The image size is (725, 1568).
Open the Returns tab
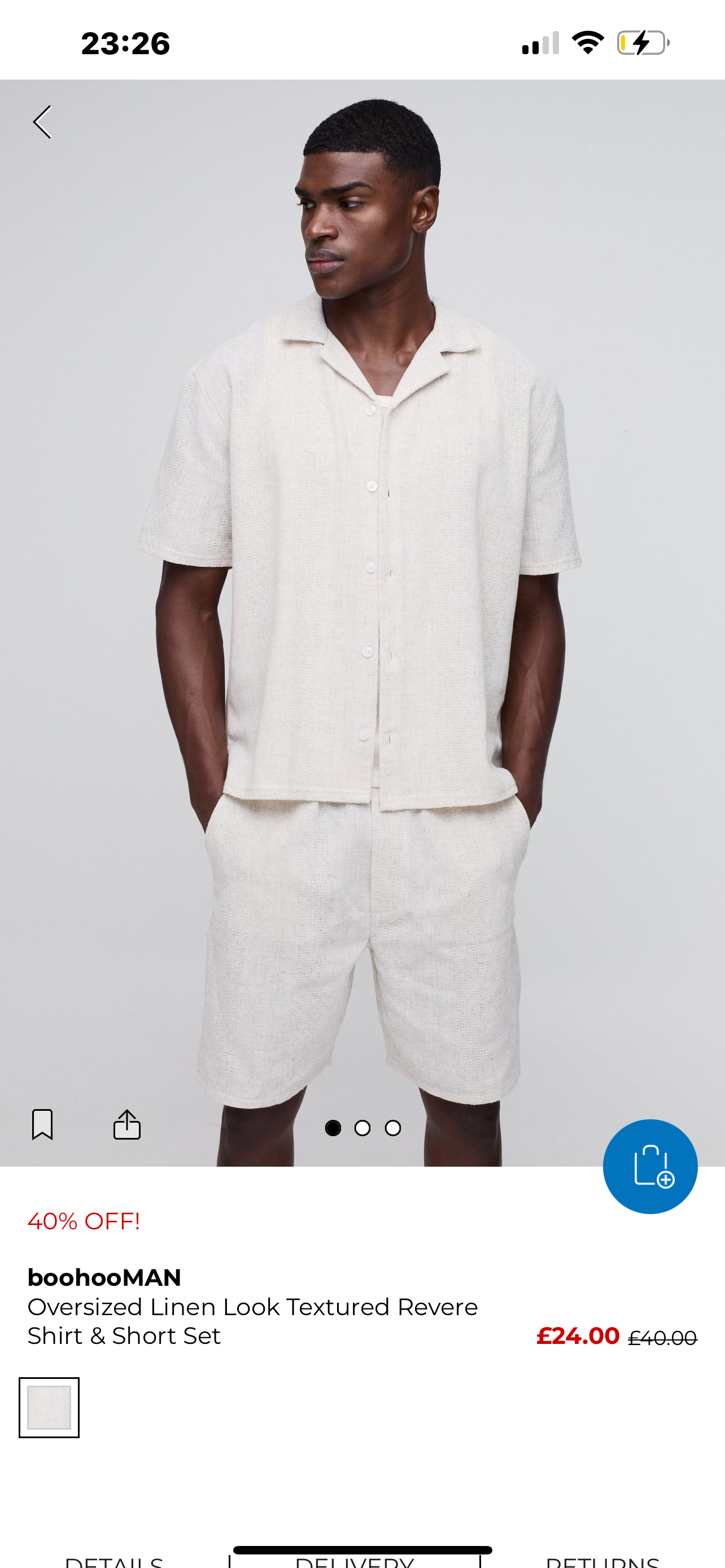602,1561
